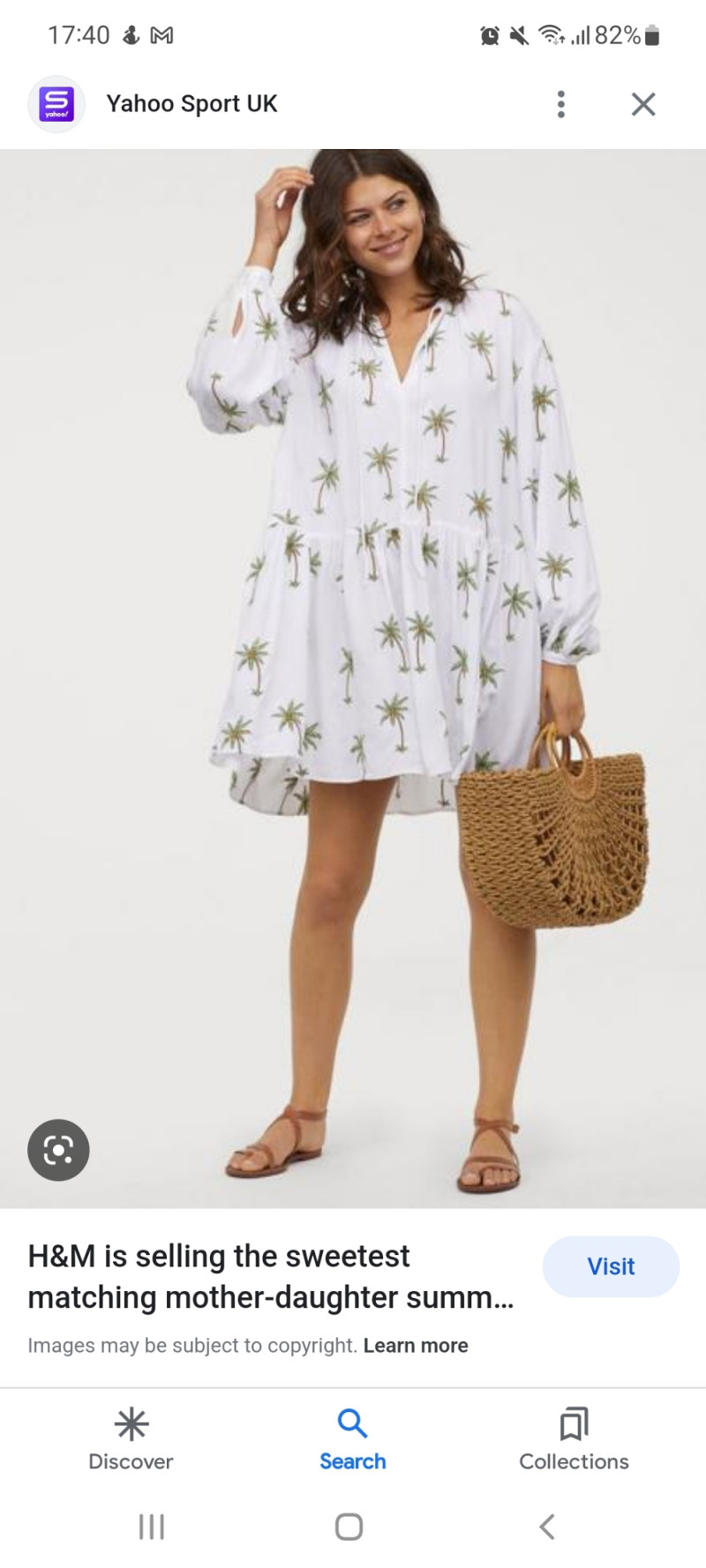Switch to the Collections tab
Image resolution: width=706 pixels, height=1568 pixels.
[574, 1436]
